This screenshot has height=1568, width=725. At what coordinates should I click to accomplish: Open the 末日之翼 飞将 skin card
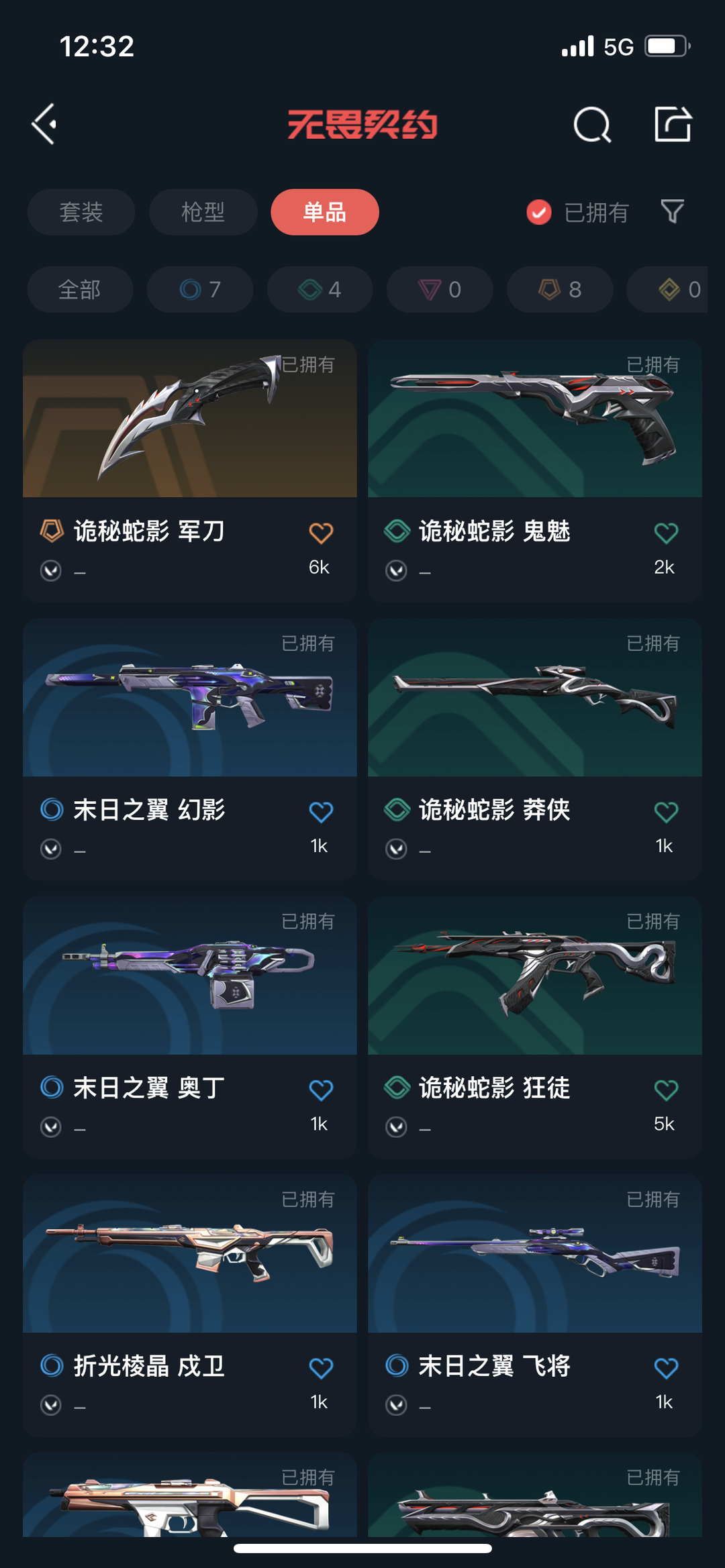point(535,1305)
